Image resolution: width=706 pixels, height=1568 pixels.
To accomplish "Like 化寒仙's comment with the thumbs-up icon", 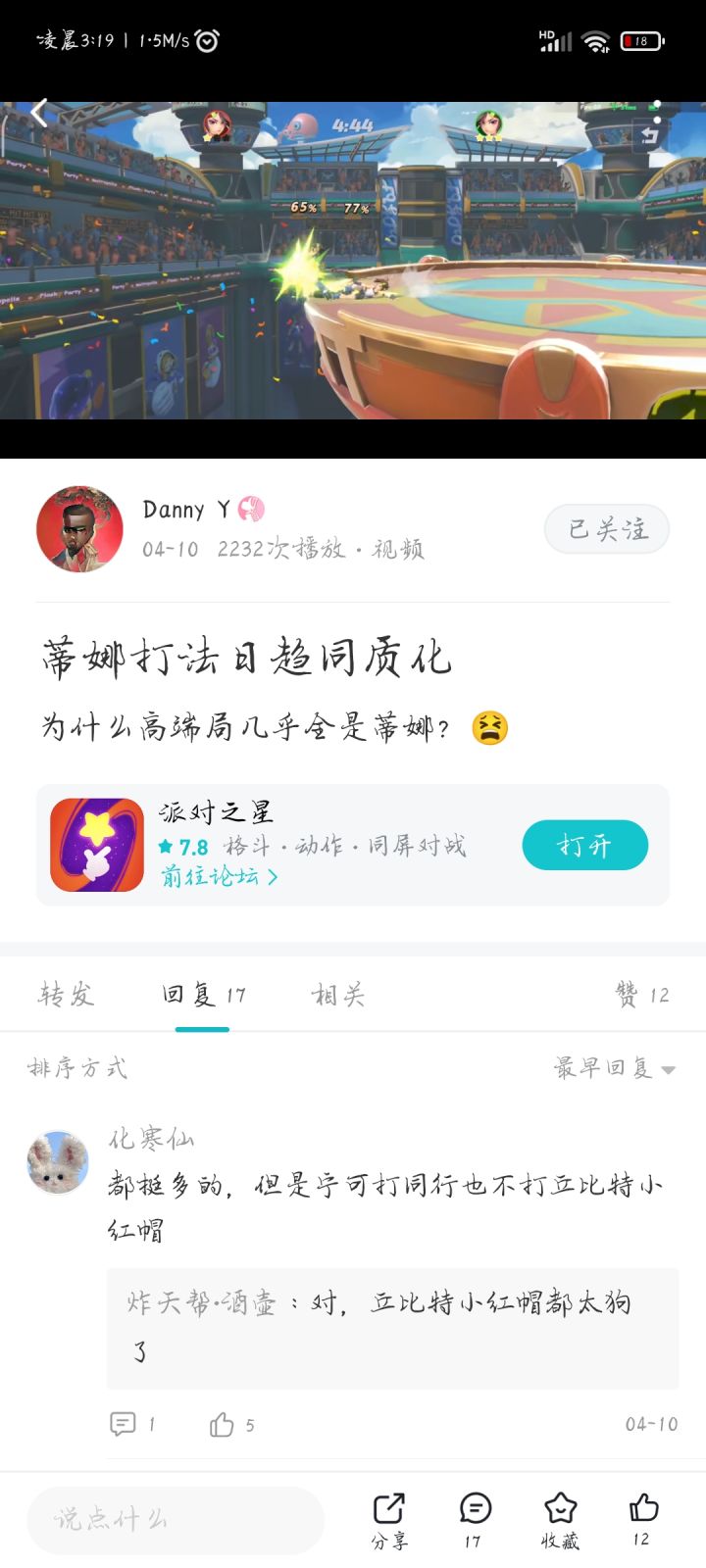I will tap(219, 1424).
